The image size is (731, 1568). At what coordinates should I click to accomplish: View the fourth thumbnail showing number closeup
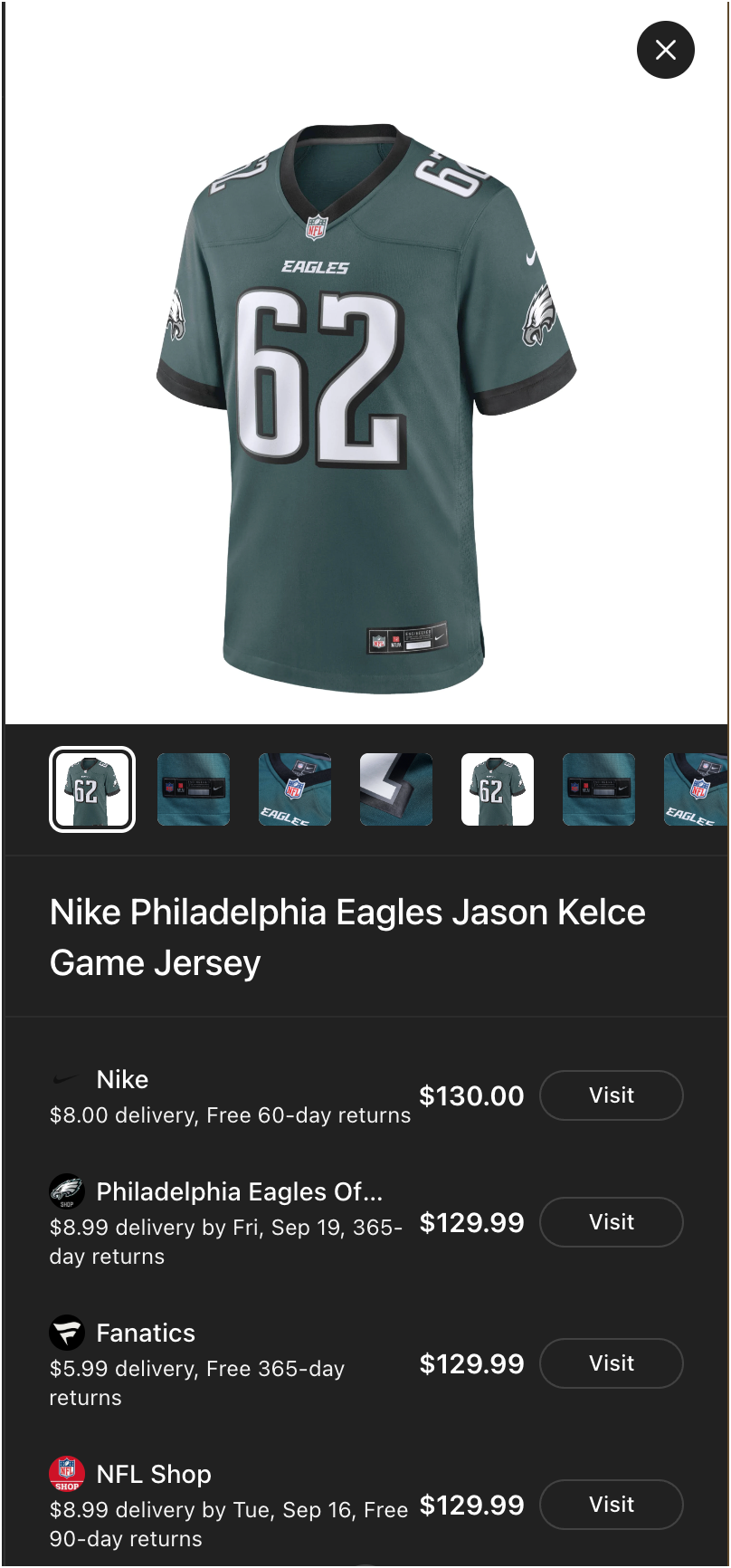click(x=396, y=789)
